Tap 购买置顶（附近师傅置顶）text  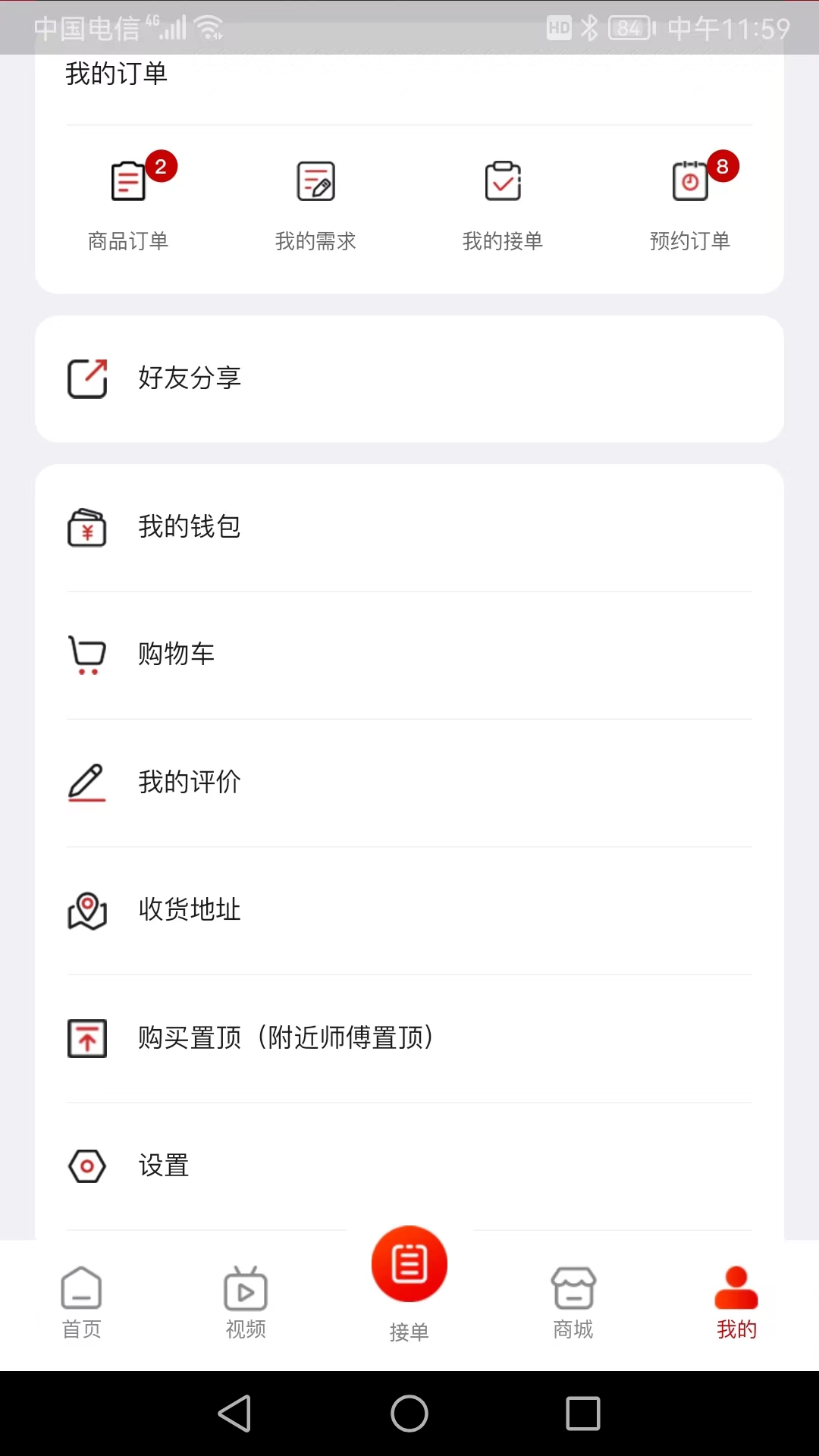coord(285,1038)
